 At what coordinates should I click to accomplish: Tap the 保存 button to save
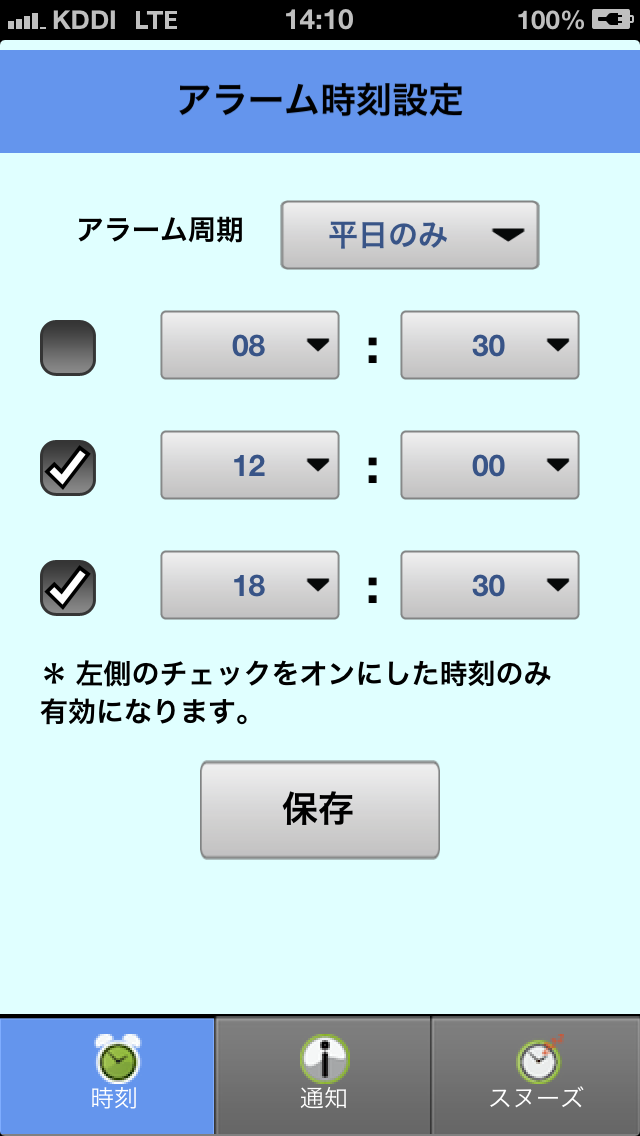(320, 810)
